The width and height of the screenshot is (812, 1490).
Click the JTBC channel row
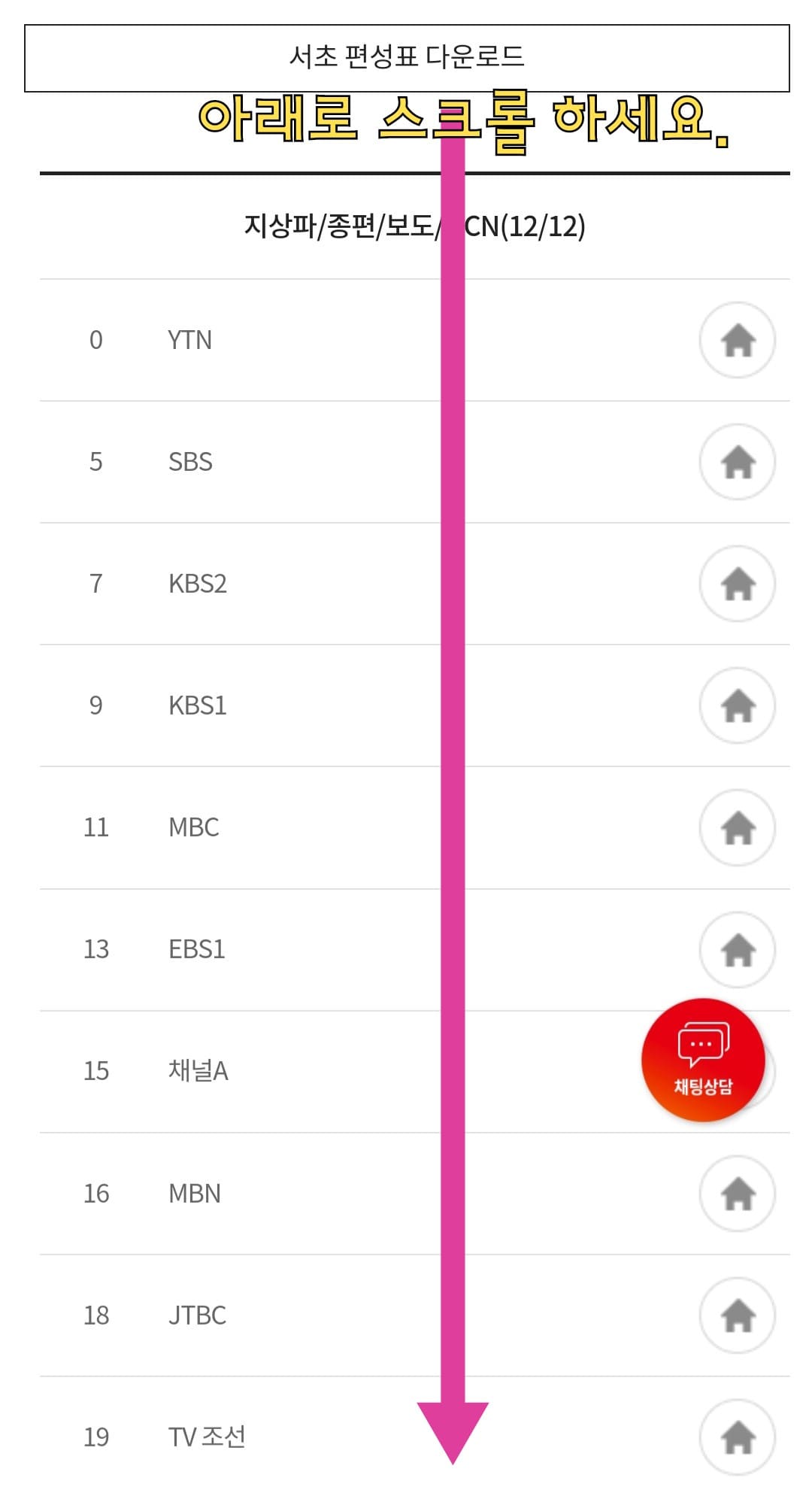[197, 1315]
